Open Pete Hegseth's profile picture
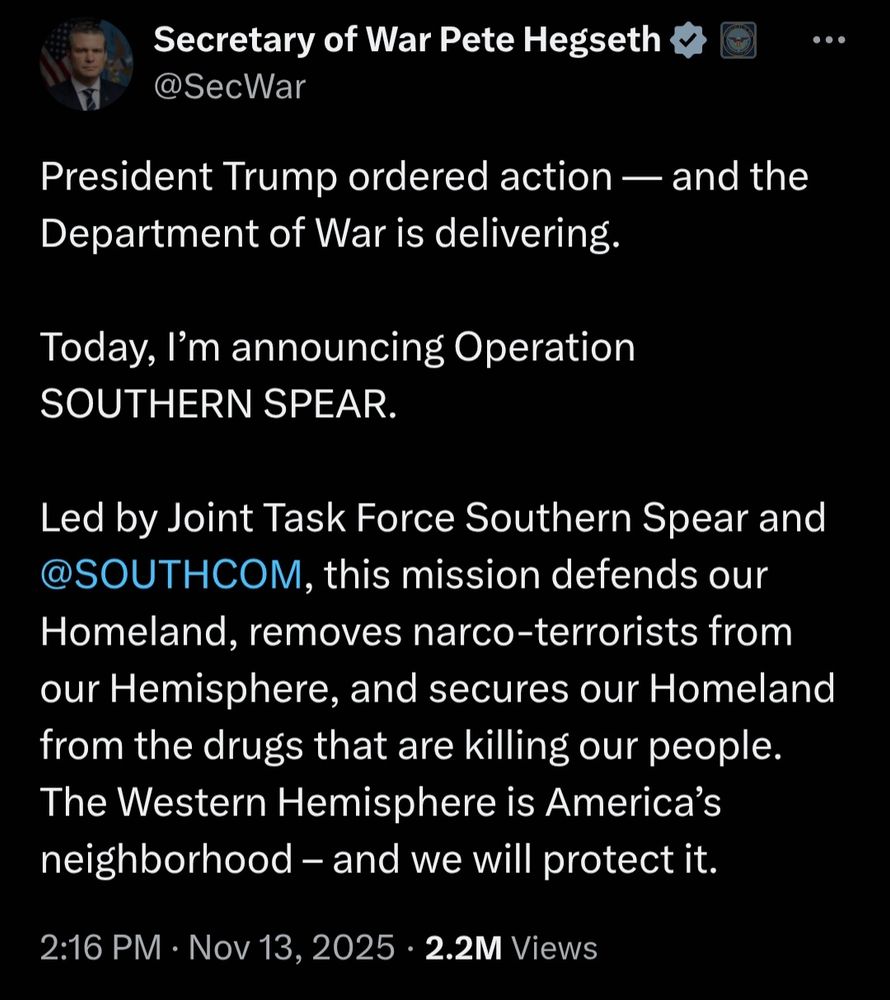The image size is (890, 1000). [x=85, y=65]
